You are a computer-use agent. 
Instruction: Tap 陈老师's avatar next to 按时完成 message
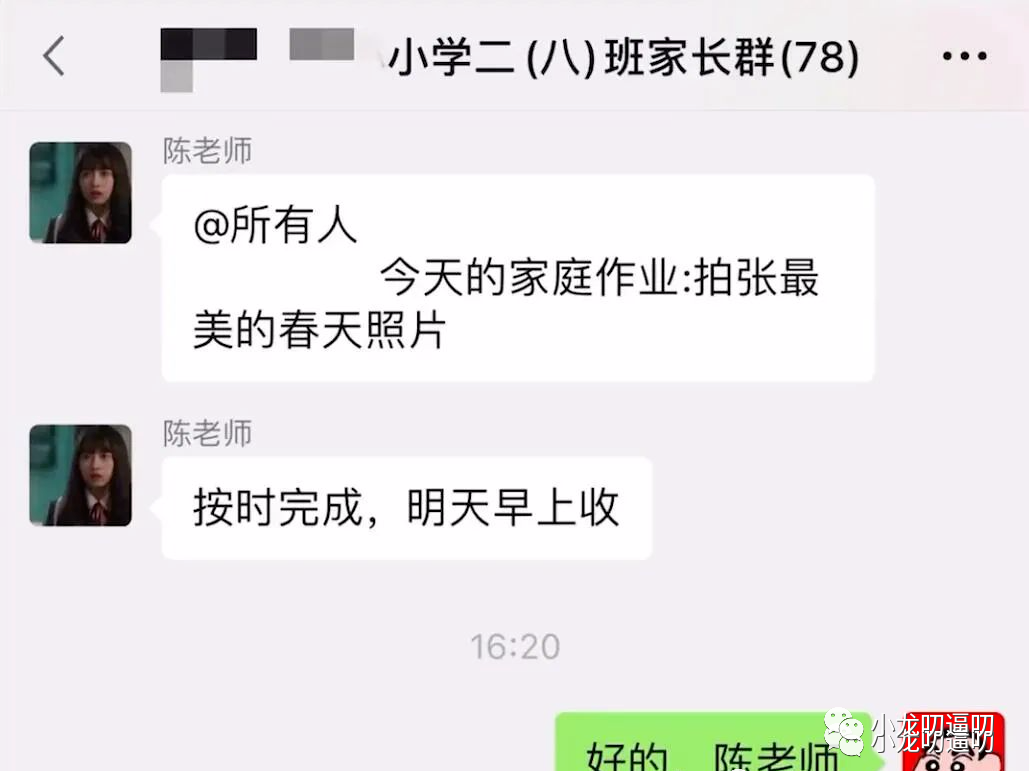pos(81,476)
